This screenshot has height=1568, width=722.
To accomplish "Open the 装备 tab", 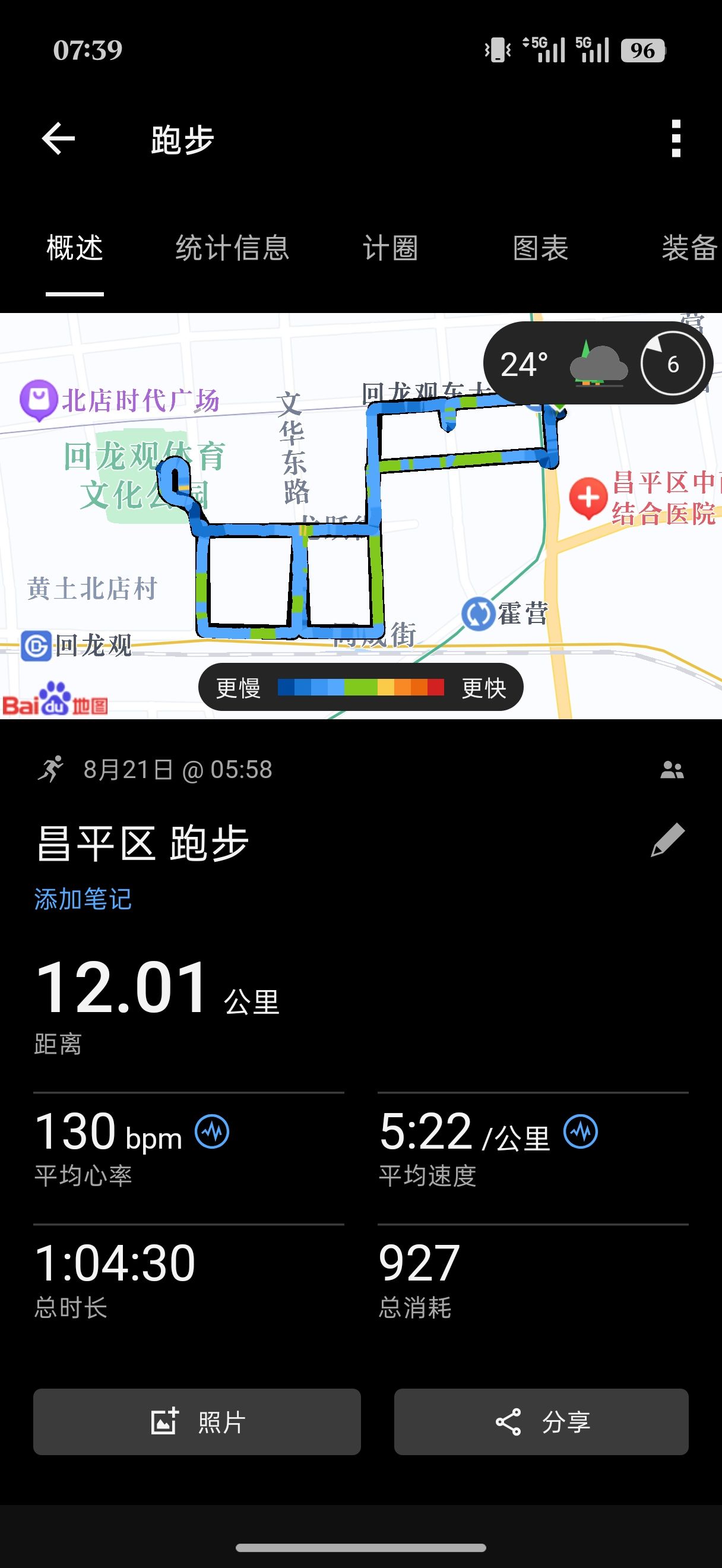I will (x=691, y=248).
